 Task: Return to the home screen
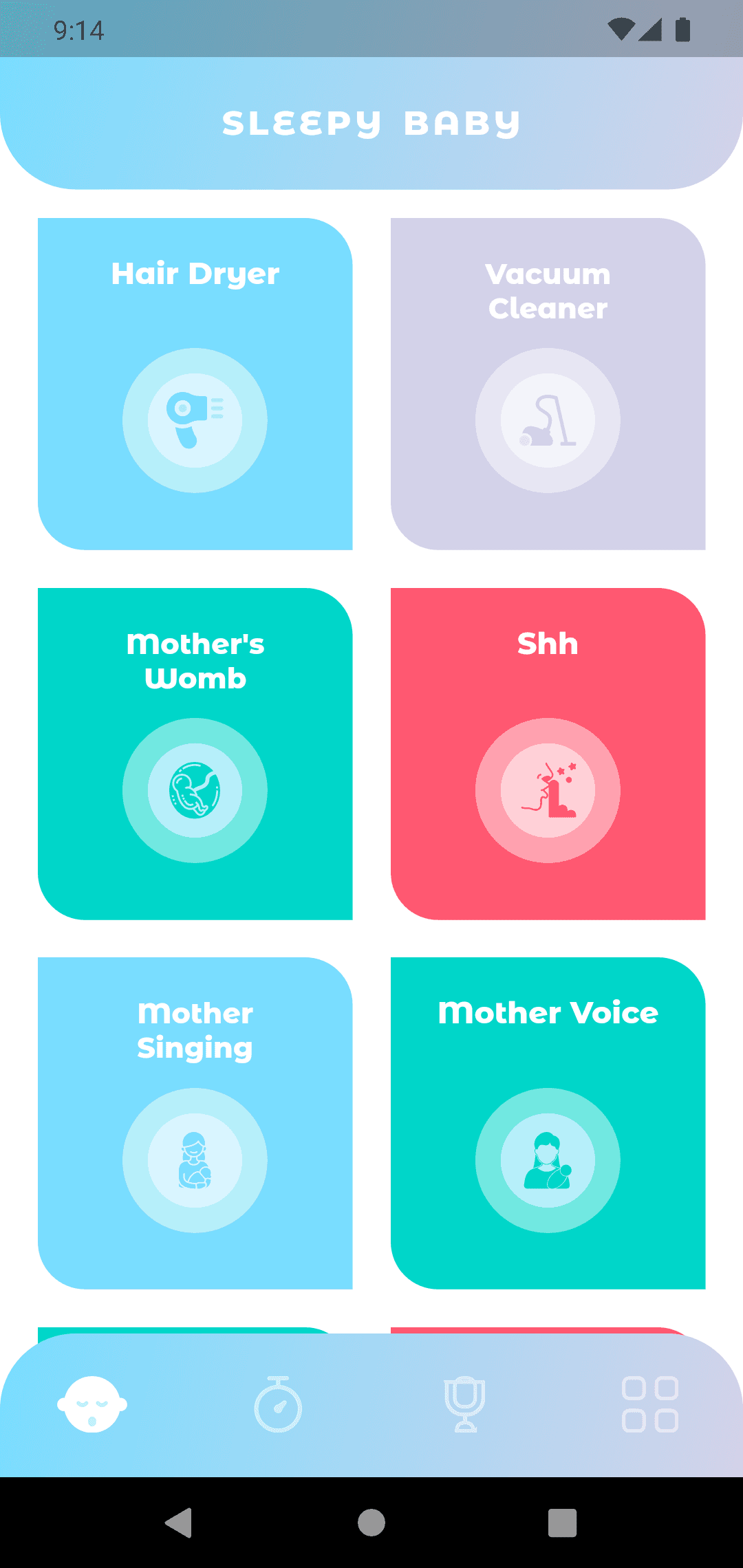pos(371,1523)
